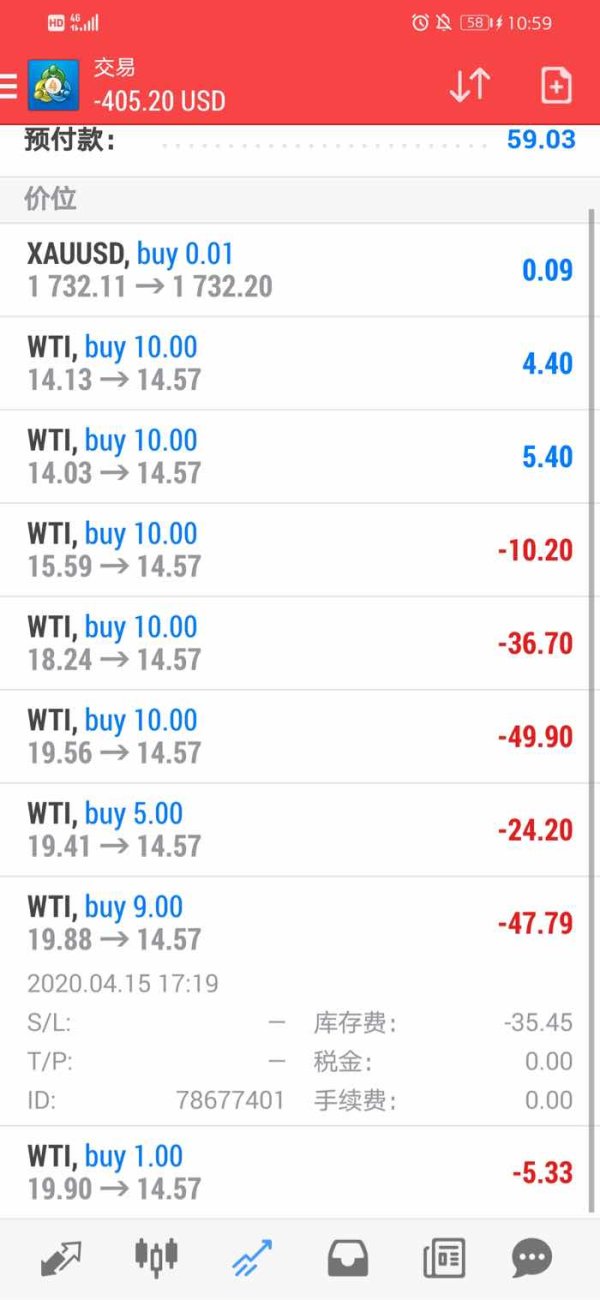Go to the History inbox tab
Screen dimensions: 600x1300
click(347, 1258)
